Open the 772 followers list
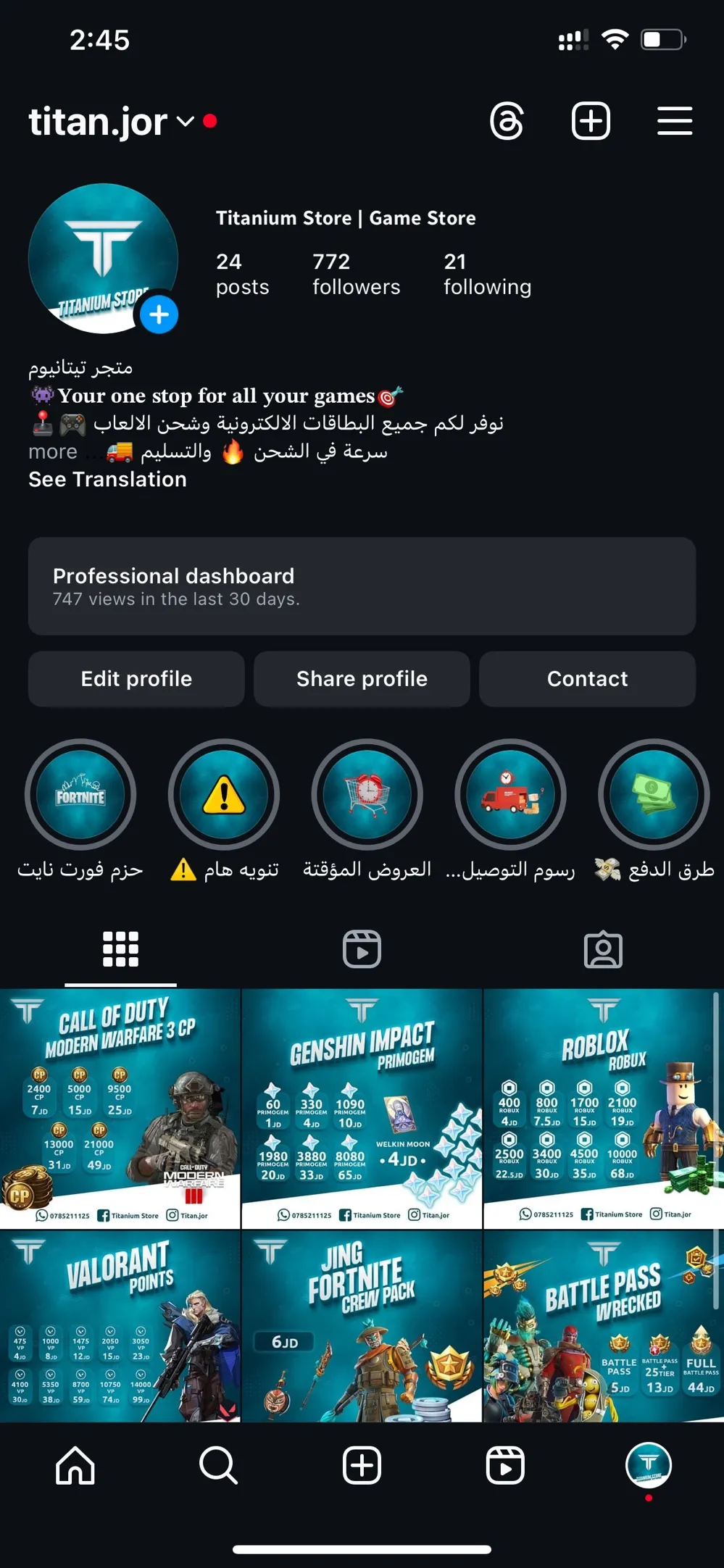 (x=356, y=274)
